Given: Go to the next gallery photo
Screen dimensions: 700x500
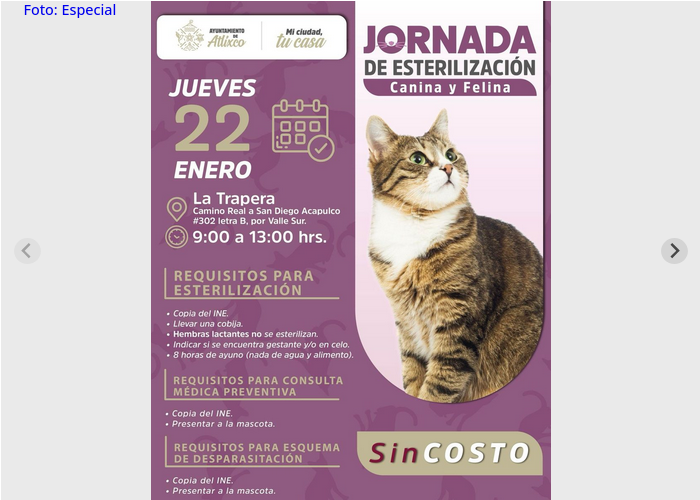Looking at the screenshot, I should tap(674, 251).
